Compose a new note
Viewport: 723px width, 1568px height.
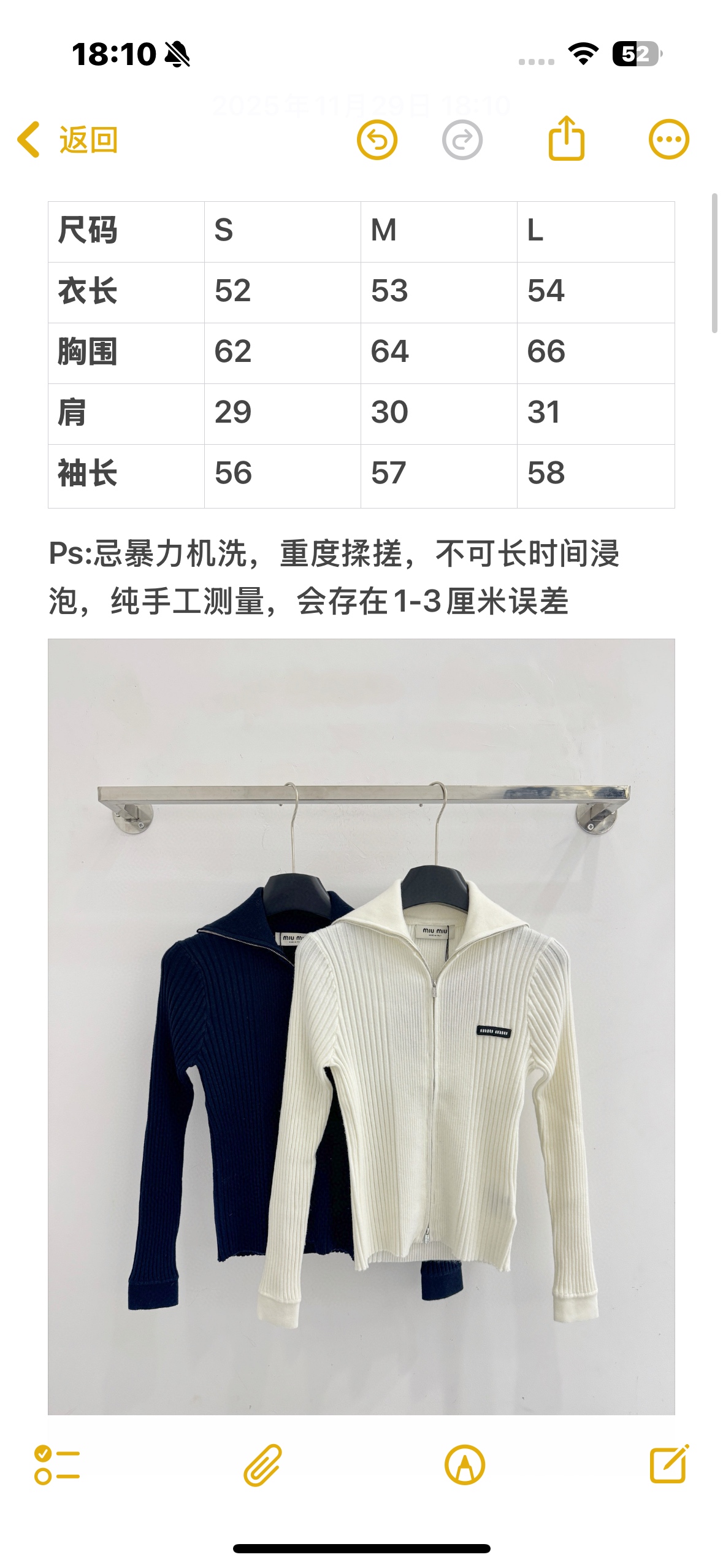tap(668, 1465)
